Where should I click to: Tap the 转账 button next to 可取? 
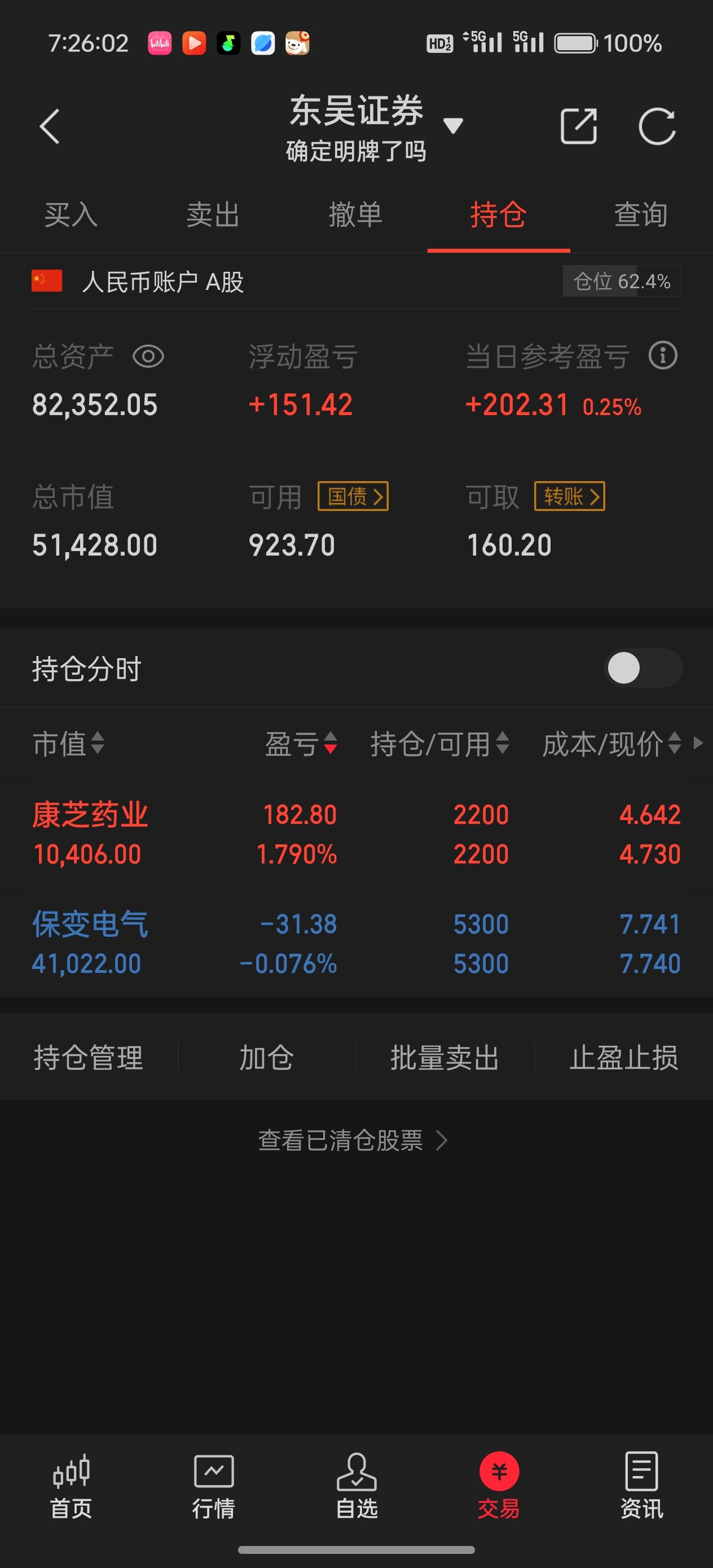tap(569, 497)
